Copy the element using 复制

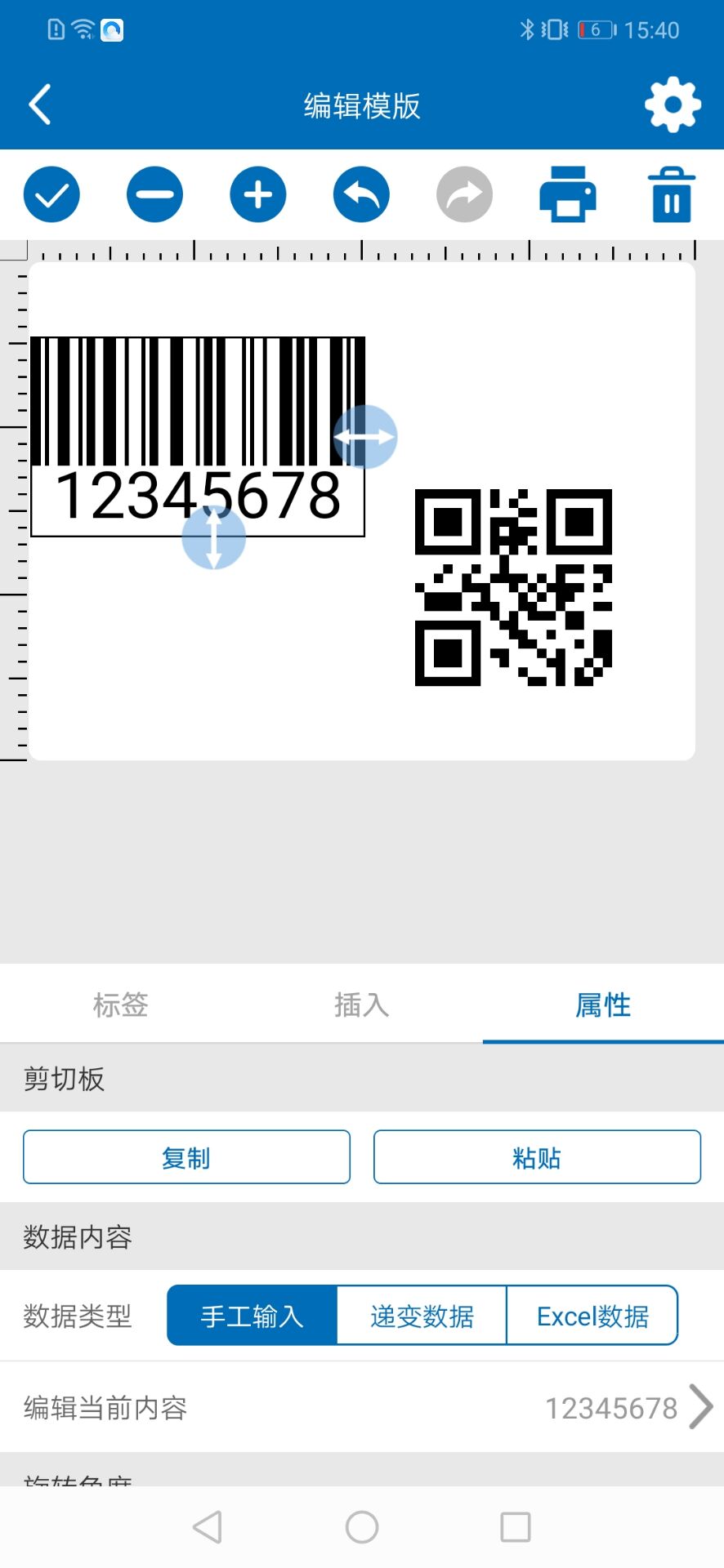tap(186, 1157)
